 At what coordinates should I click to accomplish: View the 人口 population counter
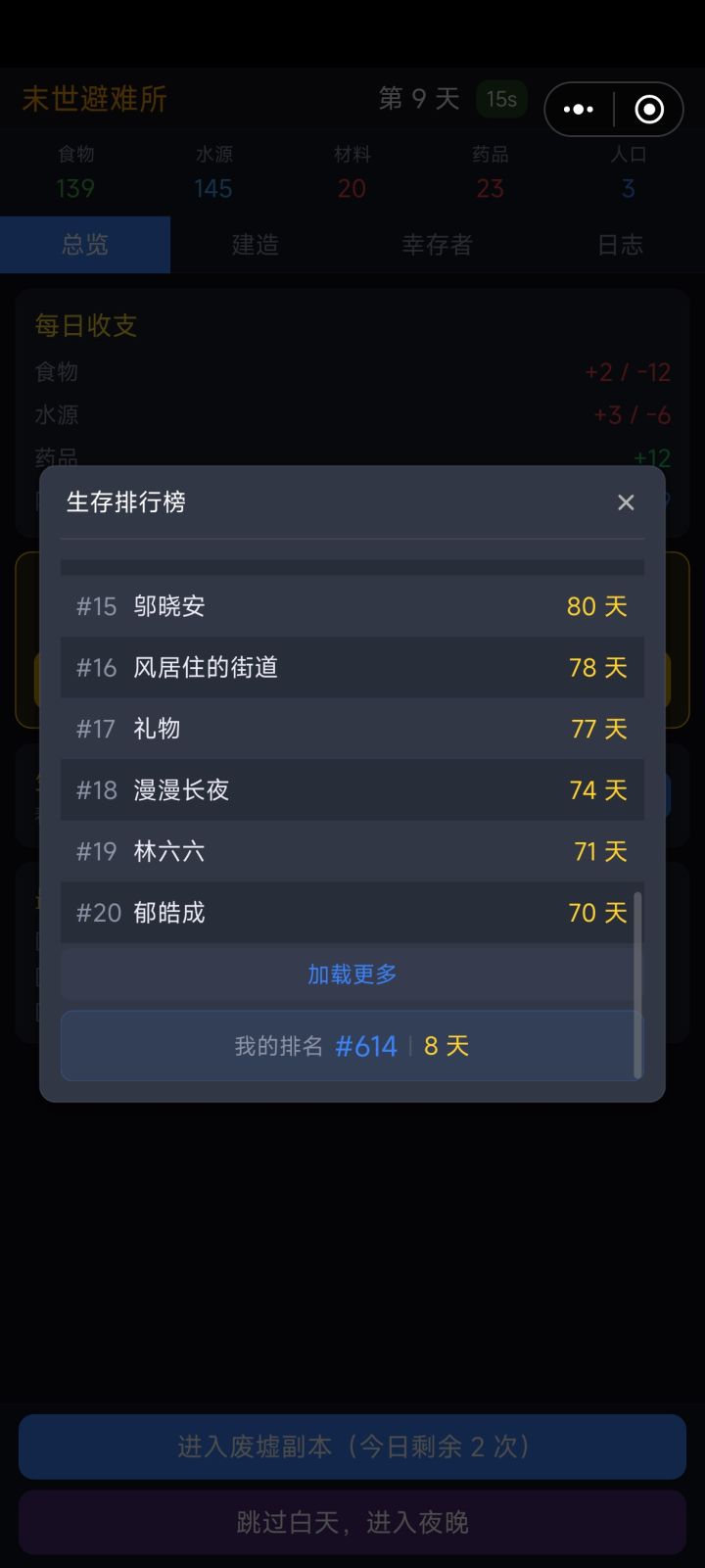(628, 171)
